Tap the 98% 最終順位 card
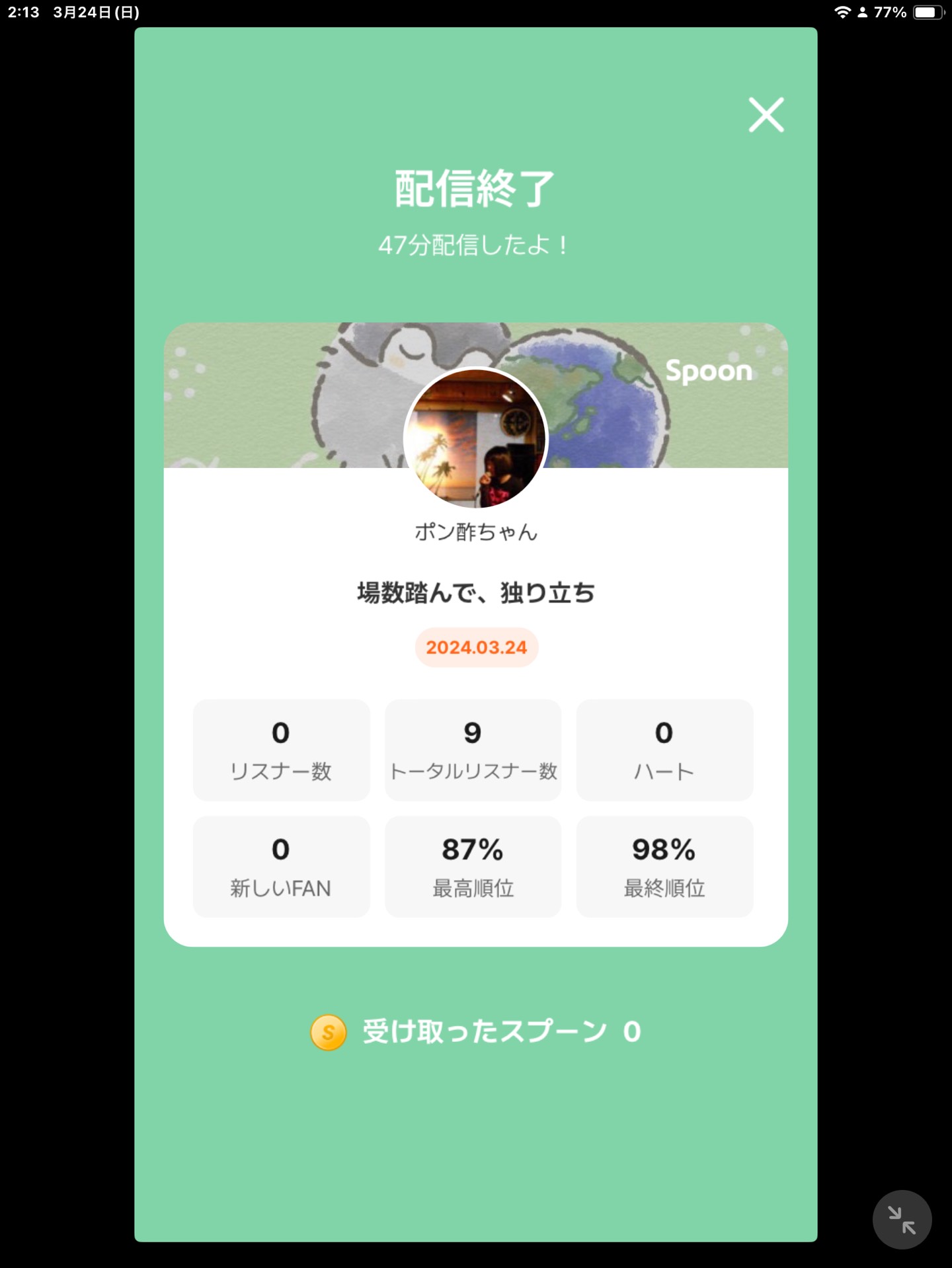The image size is (952, 1268). coord(664,866)
